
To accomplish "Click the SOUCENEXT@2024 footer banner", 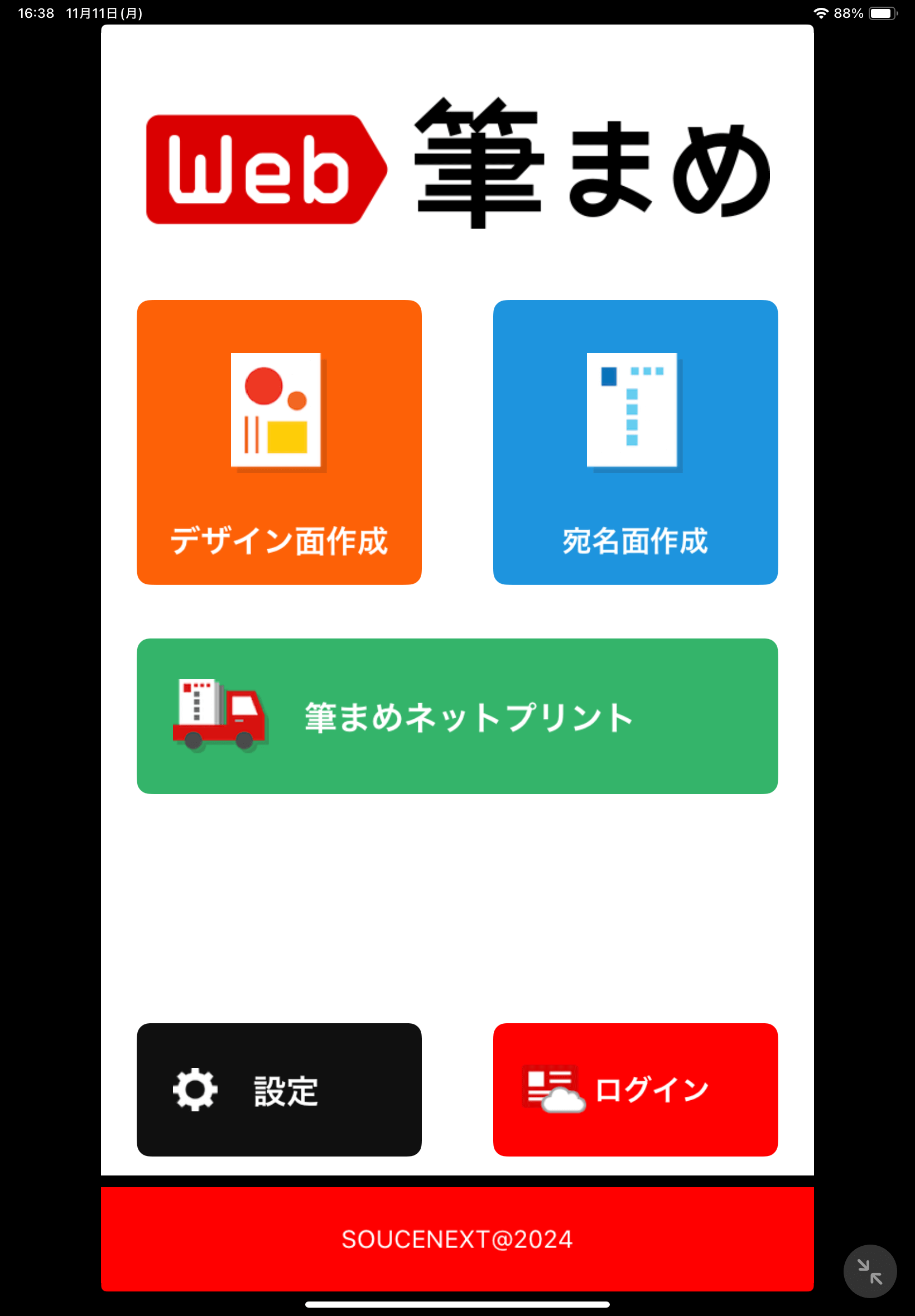I will 457,1238.
